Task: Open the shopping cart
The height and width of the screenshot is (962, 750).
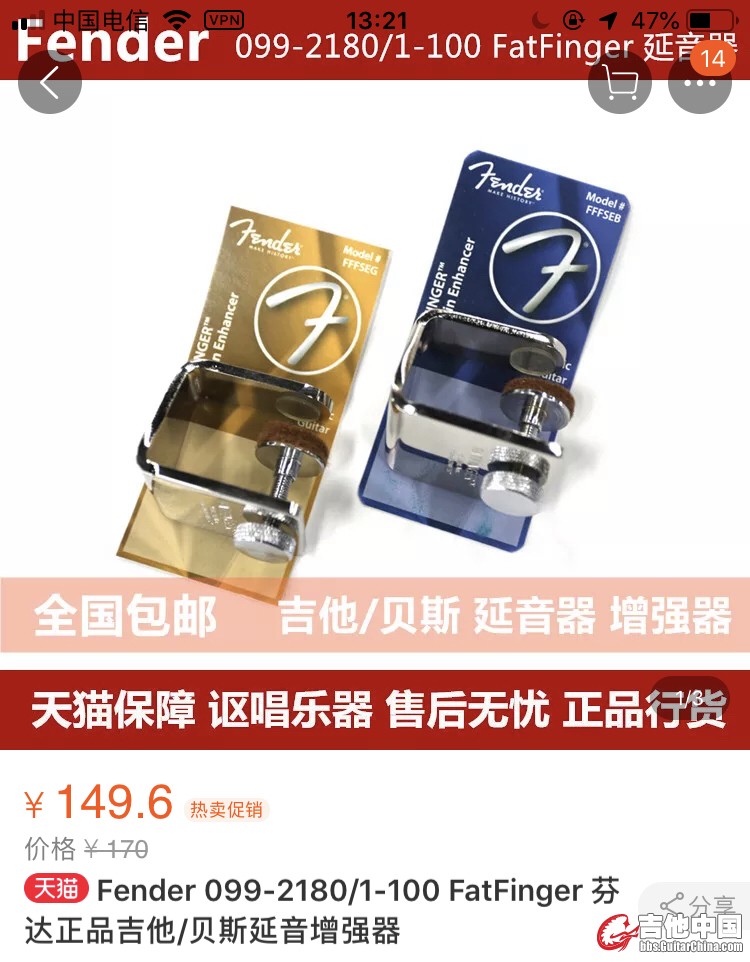Action: (620, 83)
